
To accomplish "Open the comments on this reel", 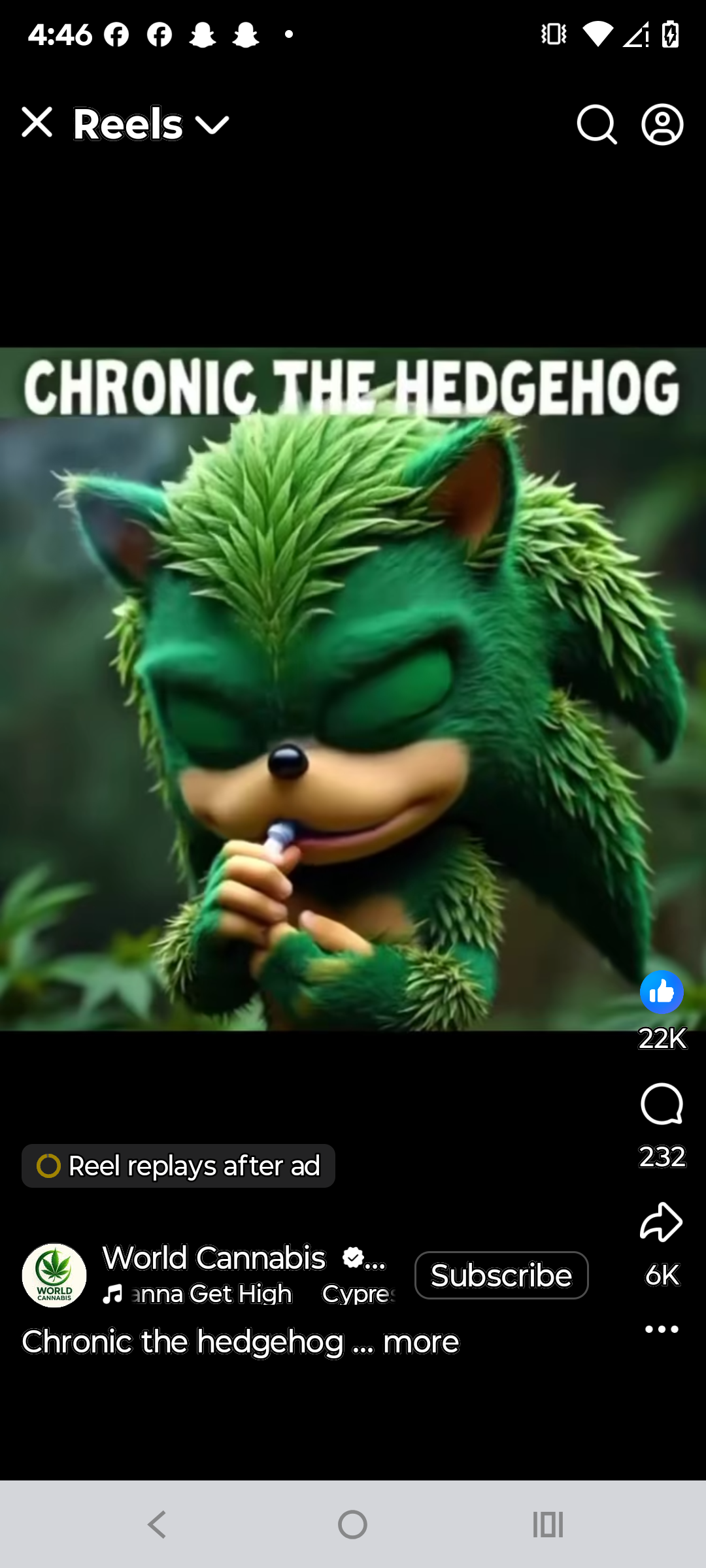I will [662, 1104].
